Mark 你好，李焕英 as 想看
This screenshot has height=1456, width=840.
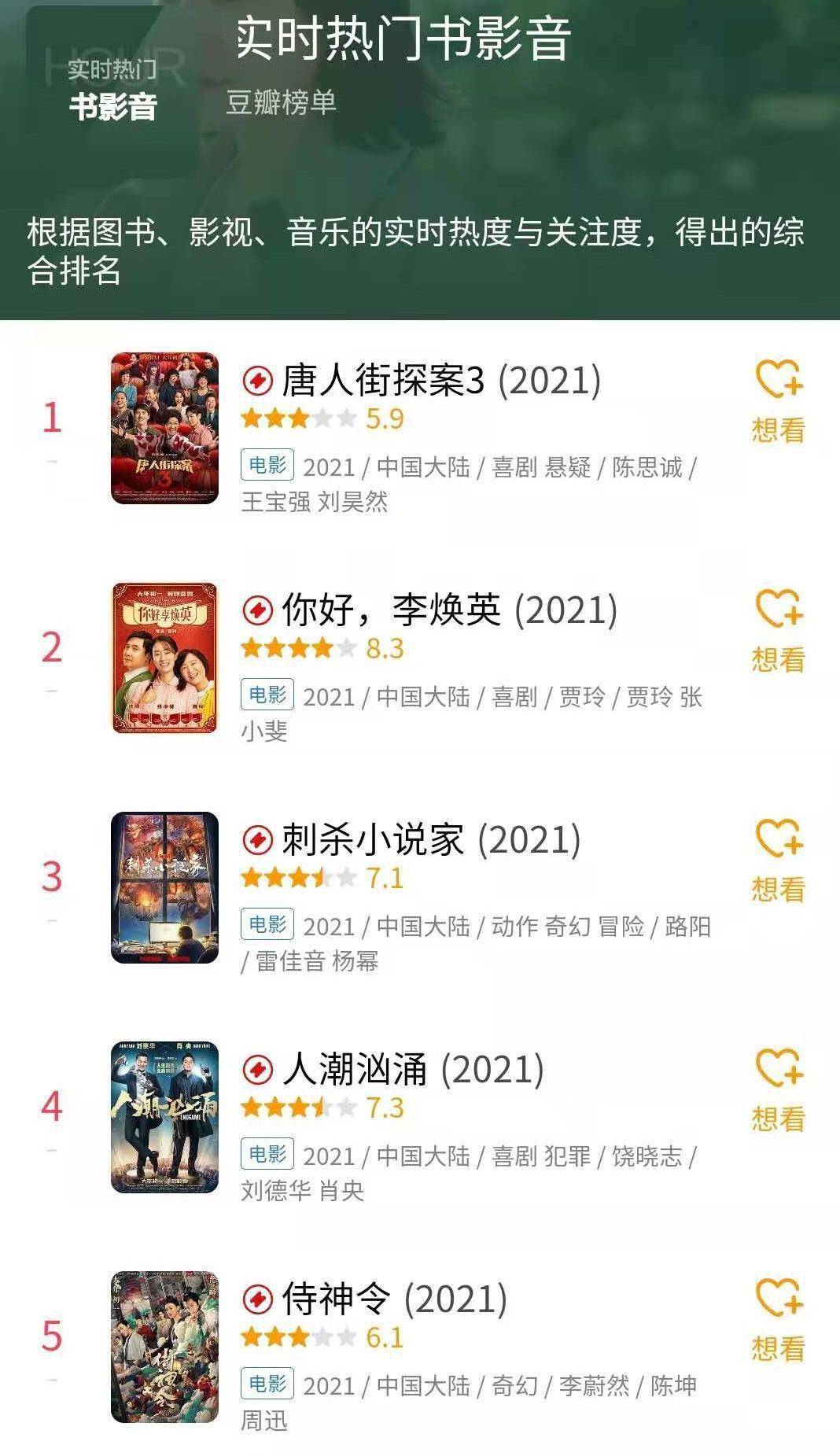click(x=779, y=632)
